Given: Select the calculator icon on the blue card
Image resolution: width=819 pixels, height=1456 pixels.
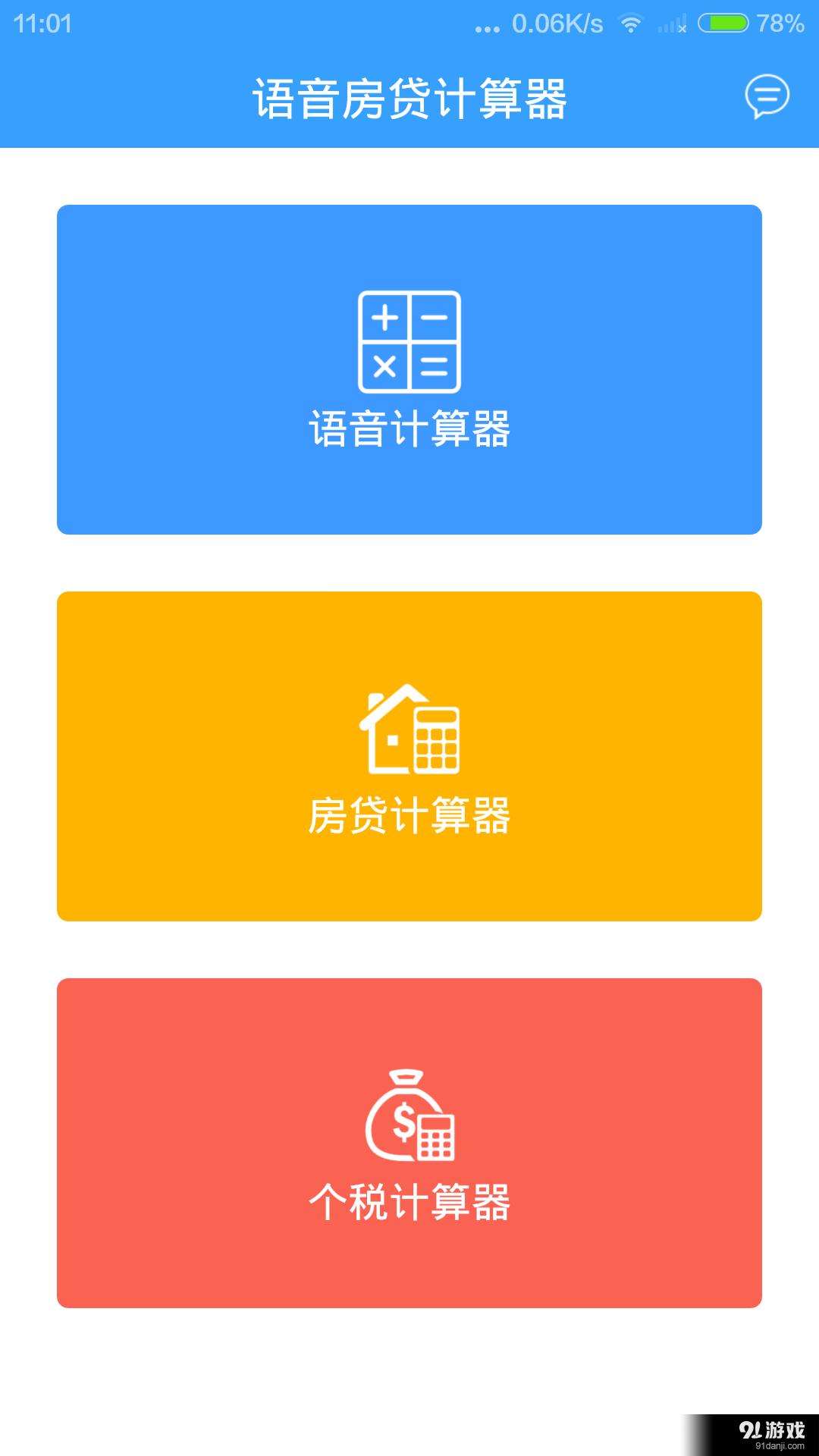Looking at the screenshot, I should 409,341.
